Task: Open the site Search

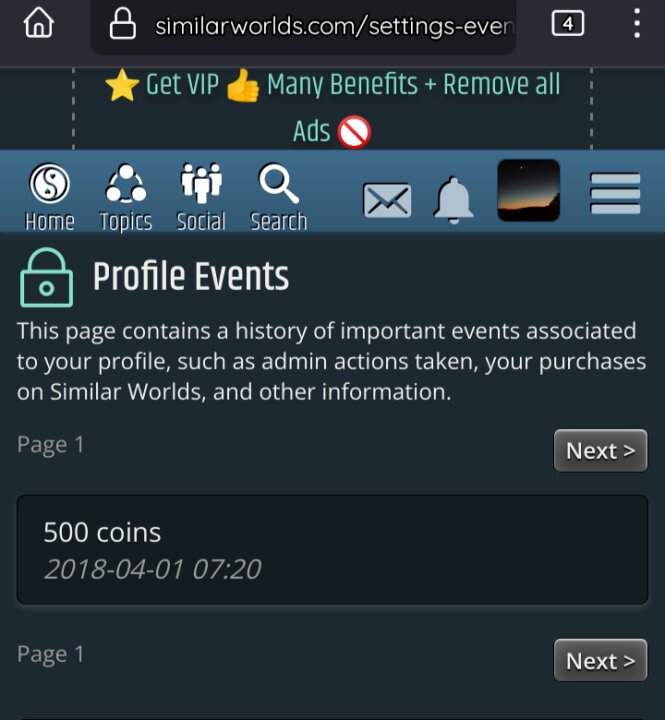Action: click(278, 197)
